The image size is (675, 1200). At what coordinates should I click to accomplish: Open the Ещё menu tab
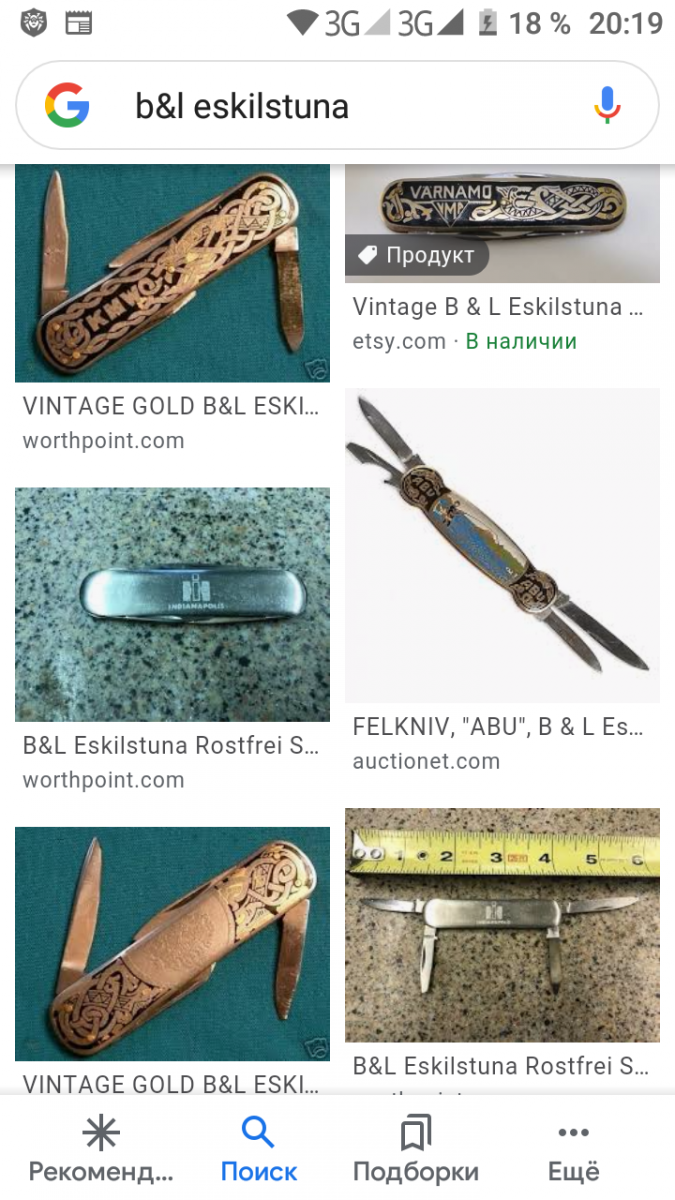coord(573,1149)
